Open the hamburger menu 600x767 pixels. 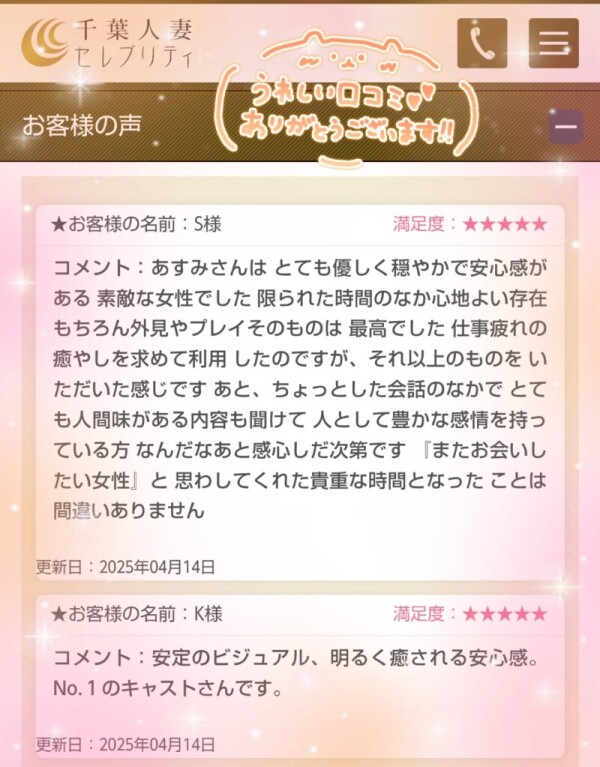click(x=553, y=43)
